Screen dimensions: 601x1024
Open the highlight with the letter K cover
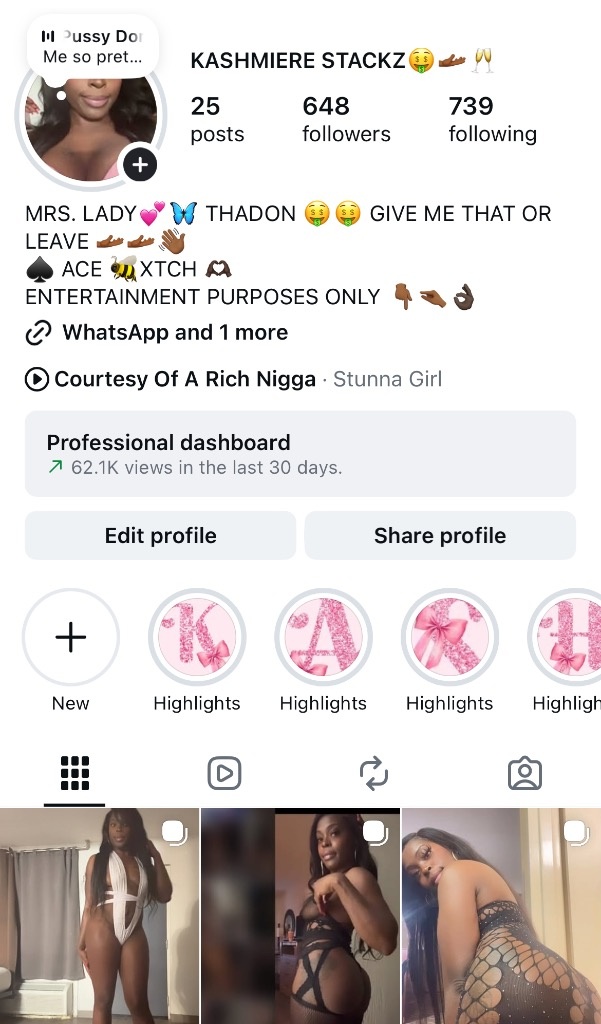(197, 637)
